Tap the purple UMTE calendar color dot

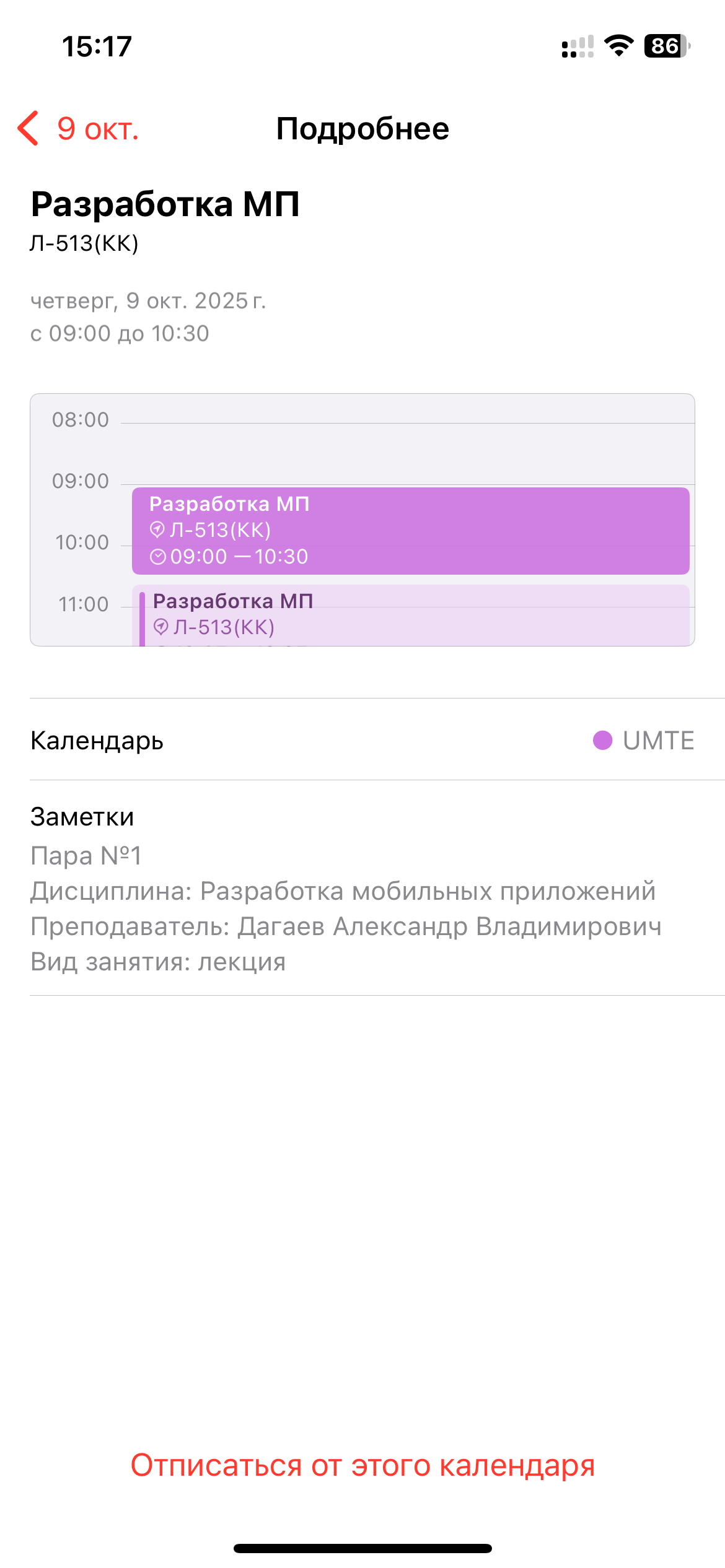pos(603,739)
